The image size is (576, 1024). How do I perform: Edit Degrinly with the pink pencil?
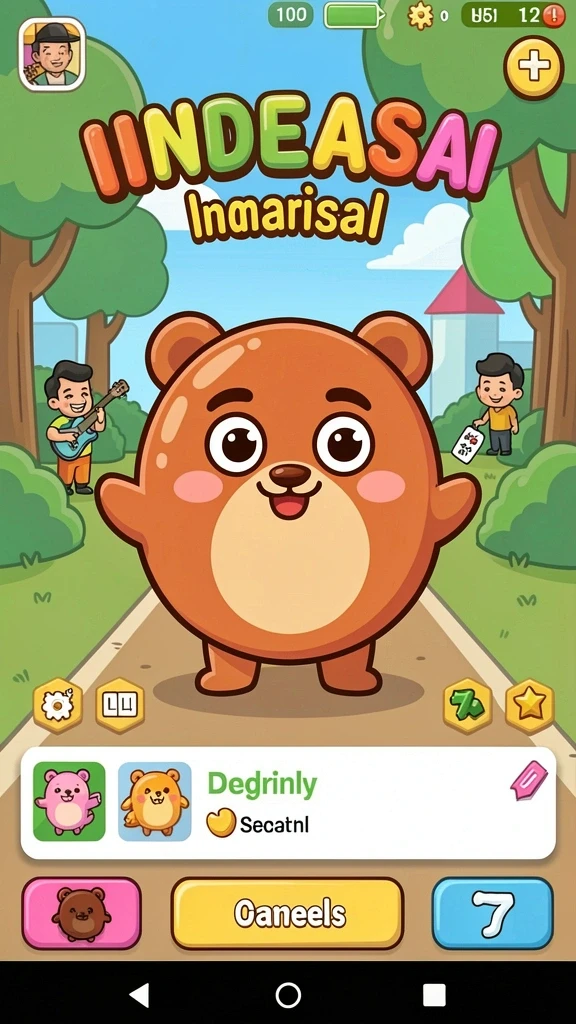[528, 780]
